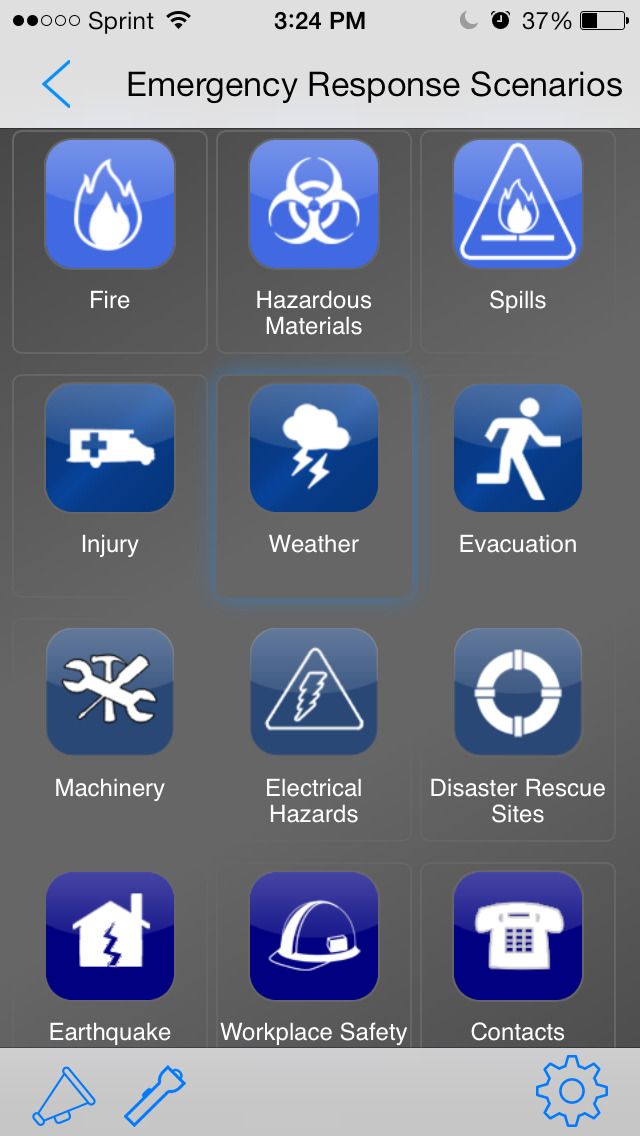
Task: Go back using the top-left arrow
Action: [x=57, y=84]
